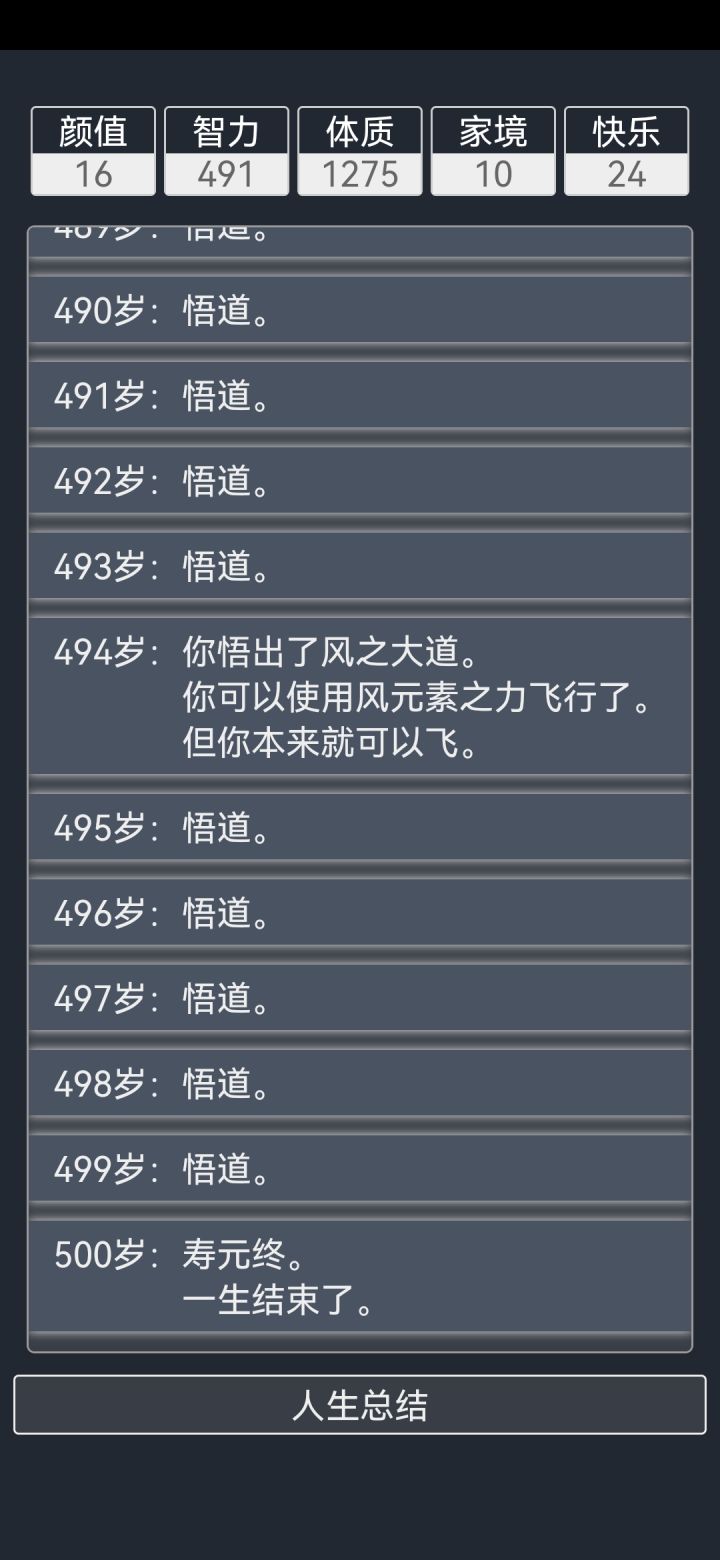Click the 快乐 stat card showing 24
Viewport: 720px width, 1560px height.
[626, 150]
